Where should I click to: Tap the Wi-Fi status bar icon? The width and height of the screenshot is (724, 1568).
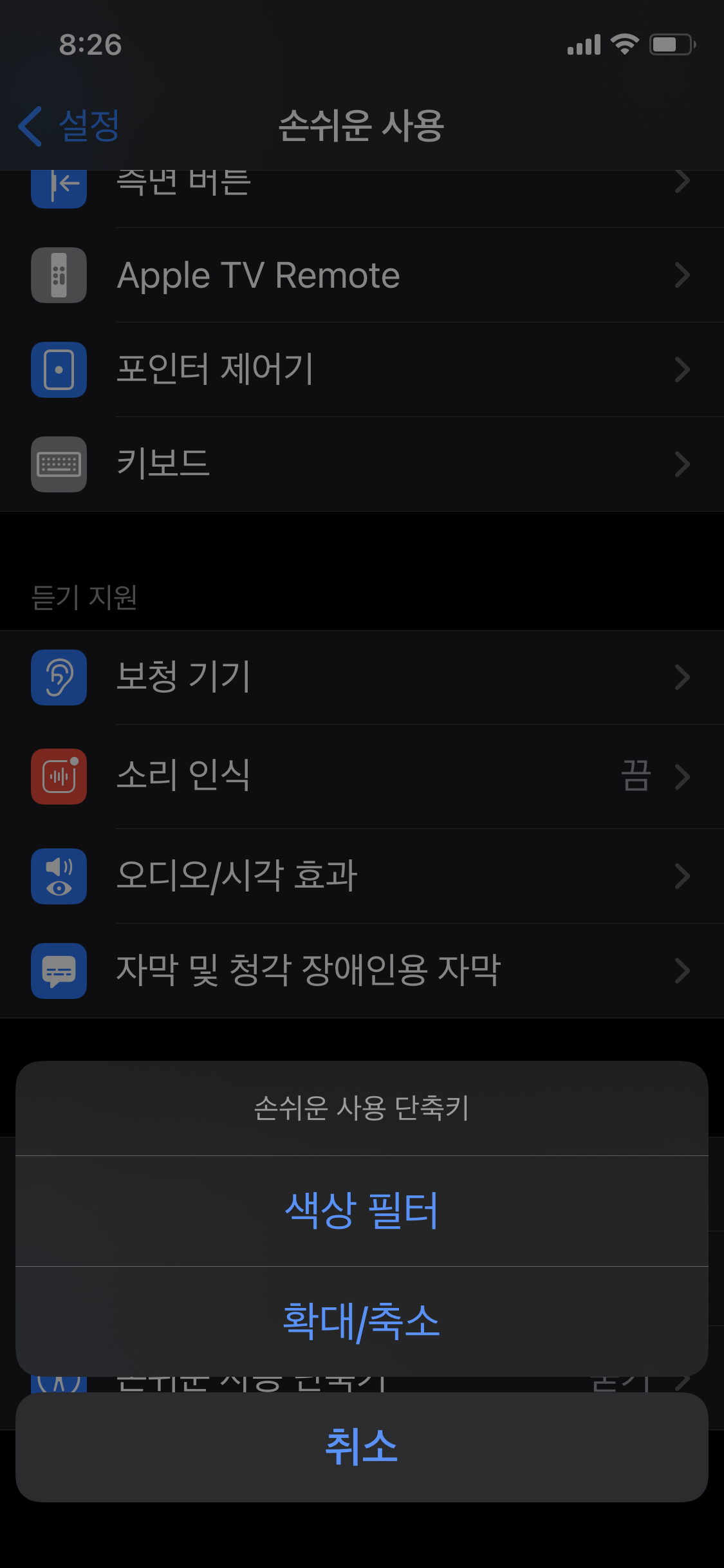623,44
